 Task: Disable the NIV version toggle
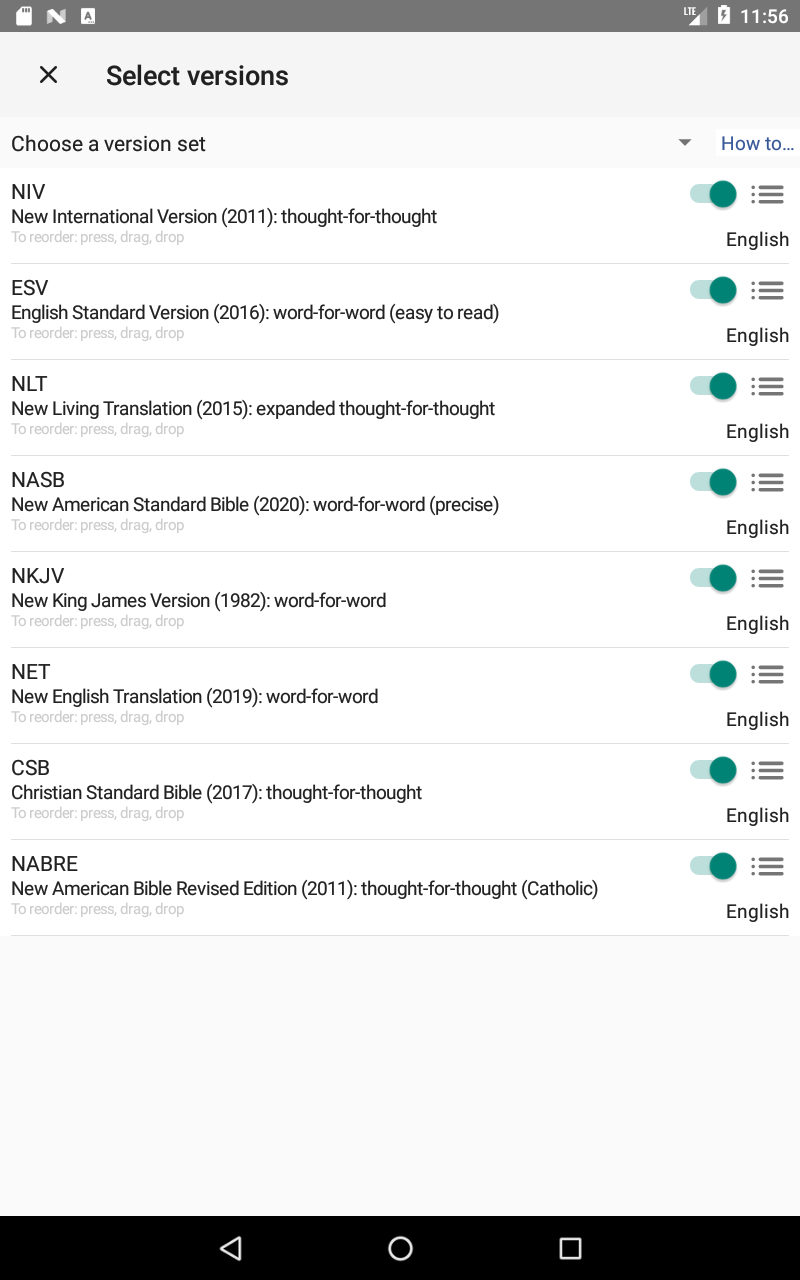[x=713, y=194]
